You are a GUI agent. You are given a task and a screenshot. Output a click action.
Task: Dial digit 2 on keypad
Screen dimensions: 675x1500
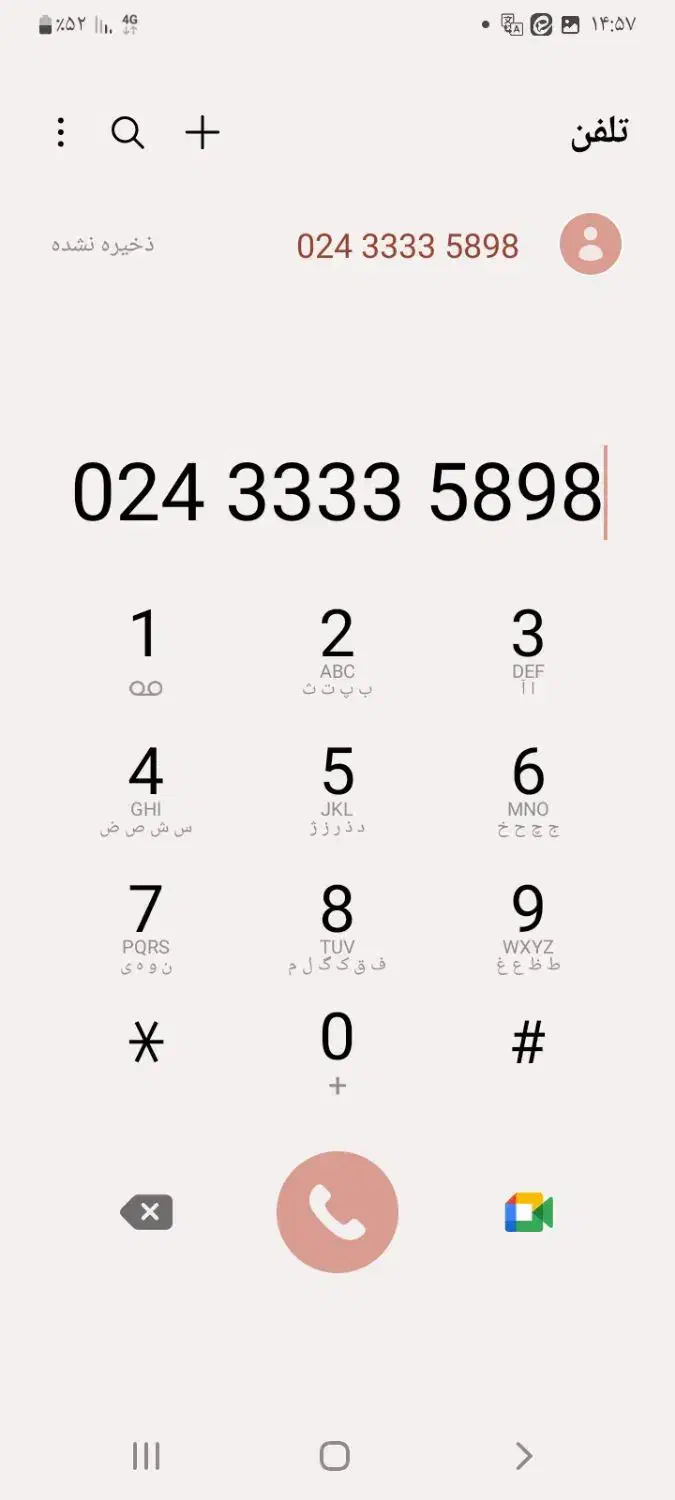click(337, 648)
